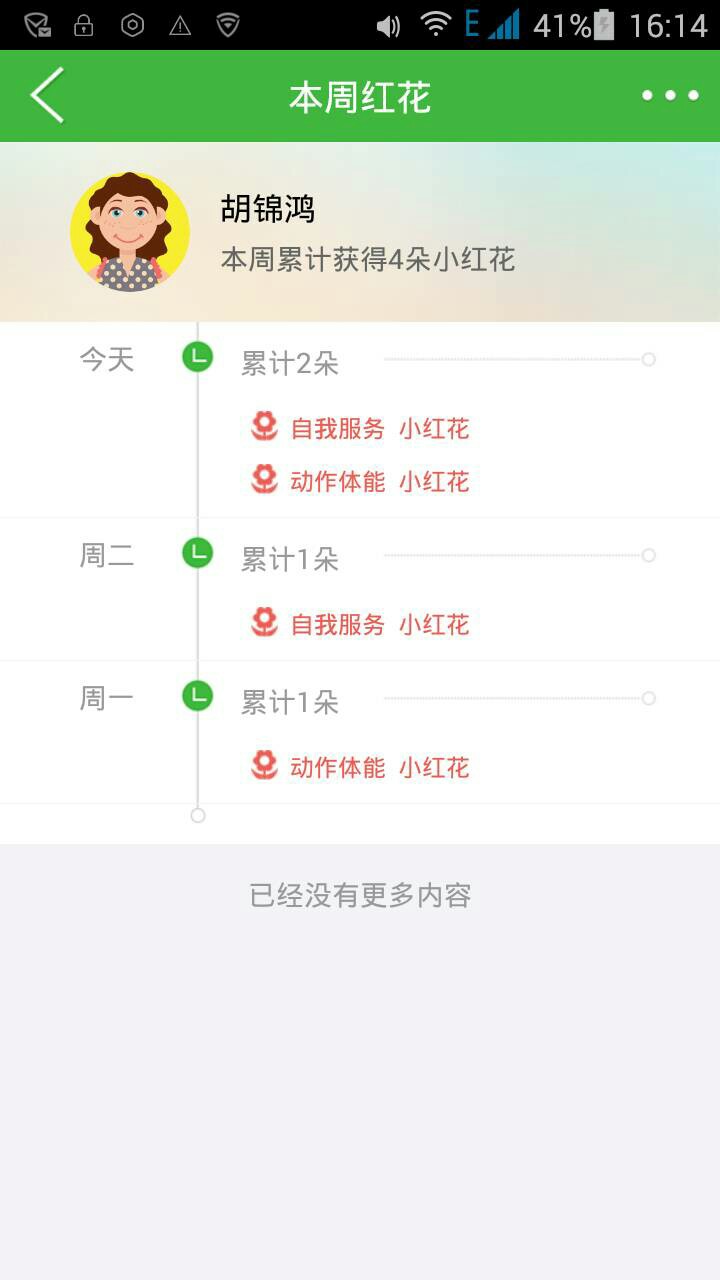Open 周一's 动作体能 小红花 entry
This screenshot has width=720, height=1280.
coord(360,767)
